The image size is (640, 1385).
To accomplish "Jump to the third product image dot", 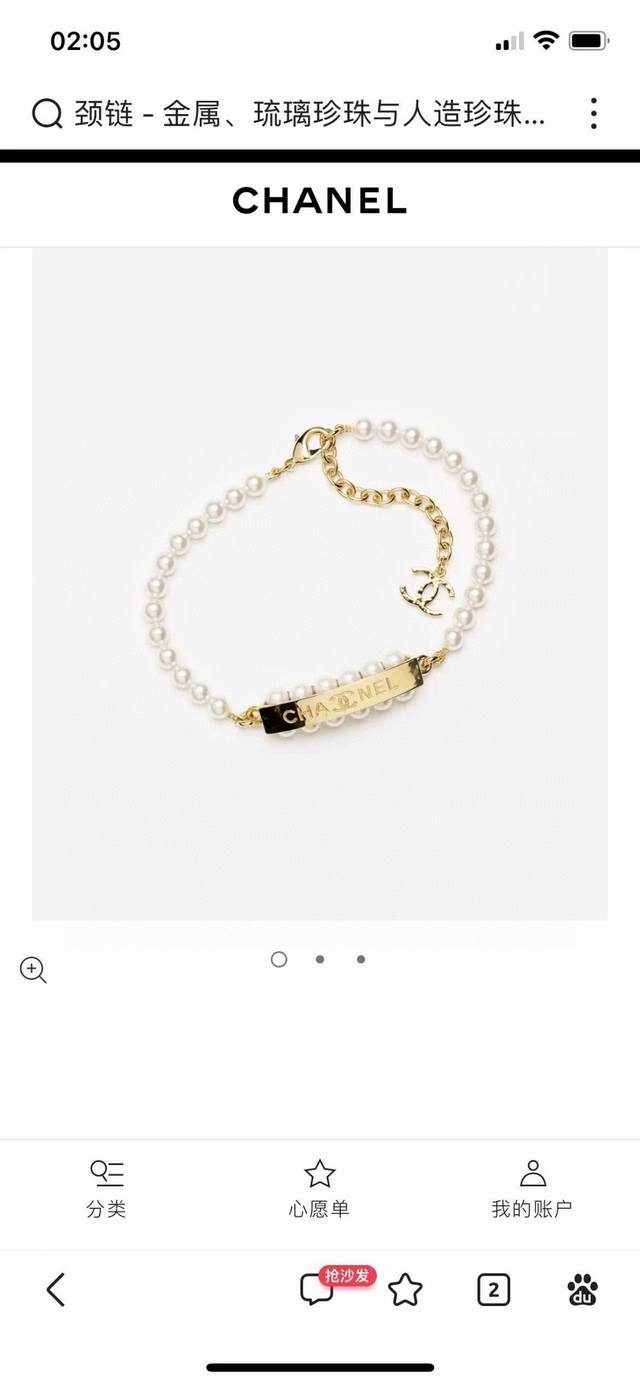I will tap(361, 959).
